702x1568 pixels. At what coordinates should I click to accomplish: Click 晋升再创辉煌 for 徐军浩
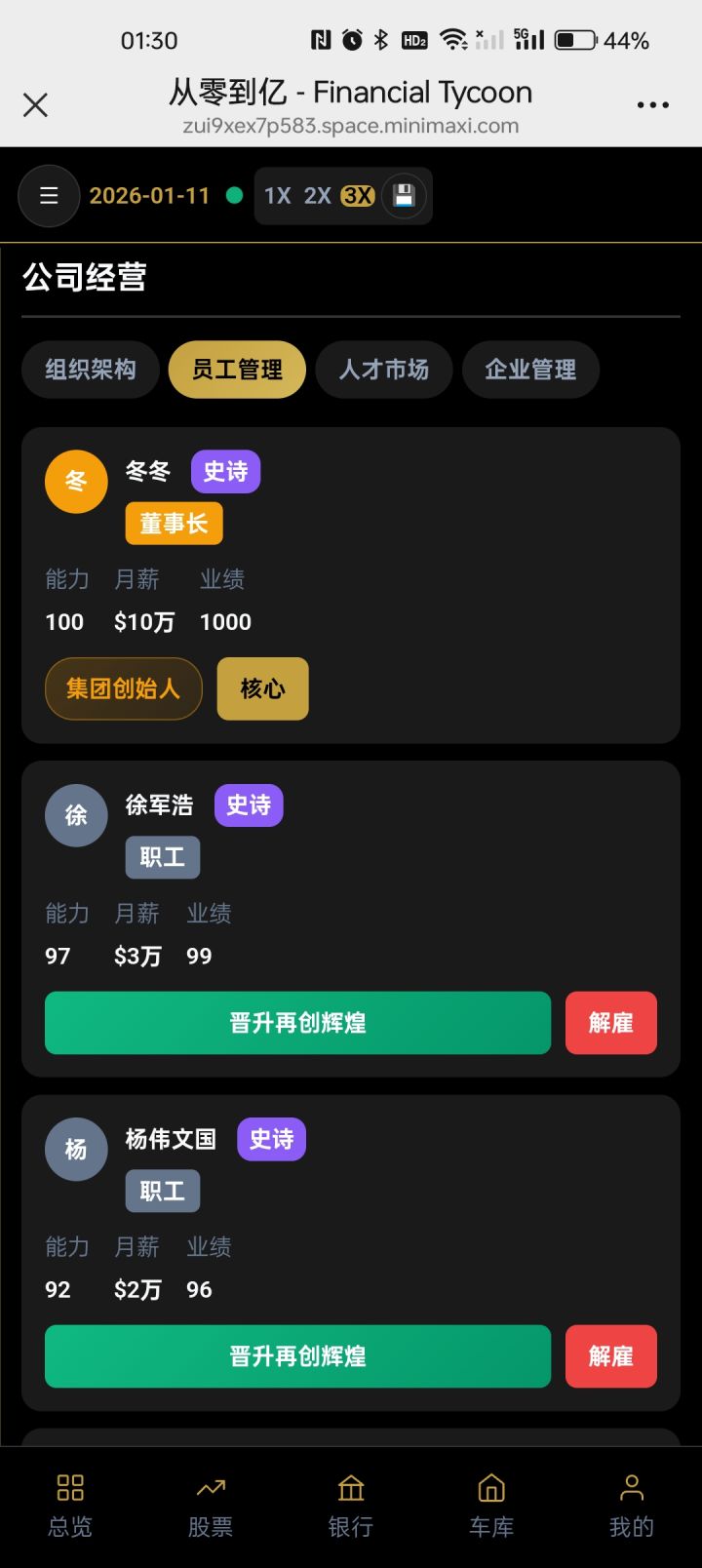coord(297,1023)
